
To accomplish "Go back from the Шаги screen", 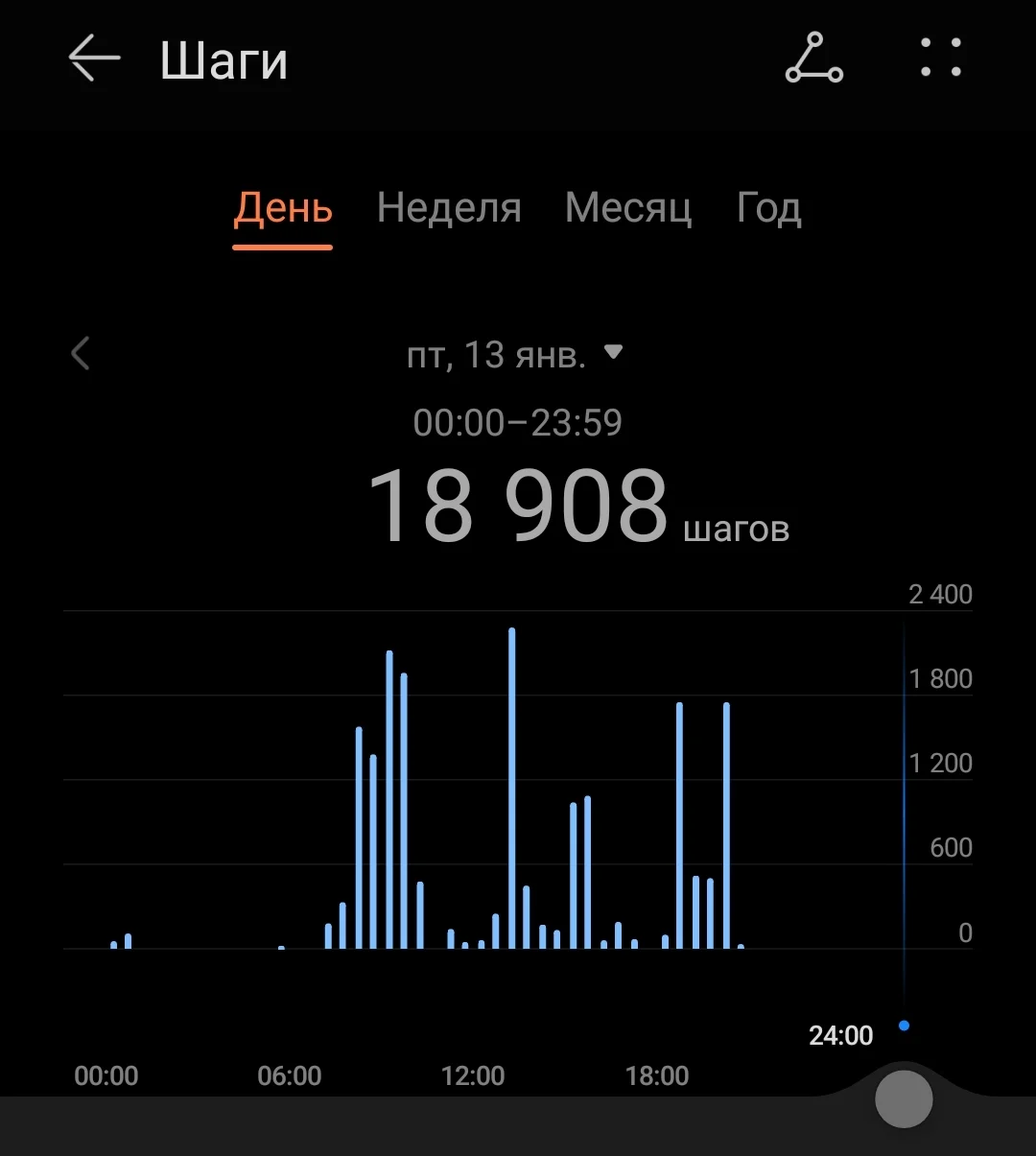I will click(94, 59).
